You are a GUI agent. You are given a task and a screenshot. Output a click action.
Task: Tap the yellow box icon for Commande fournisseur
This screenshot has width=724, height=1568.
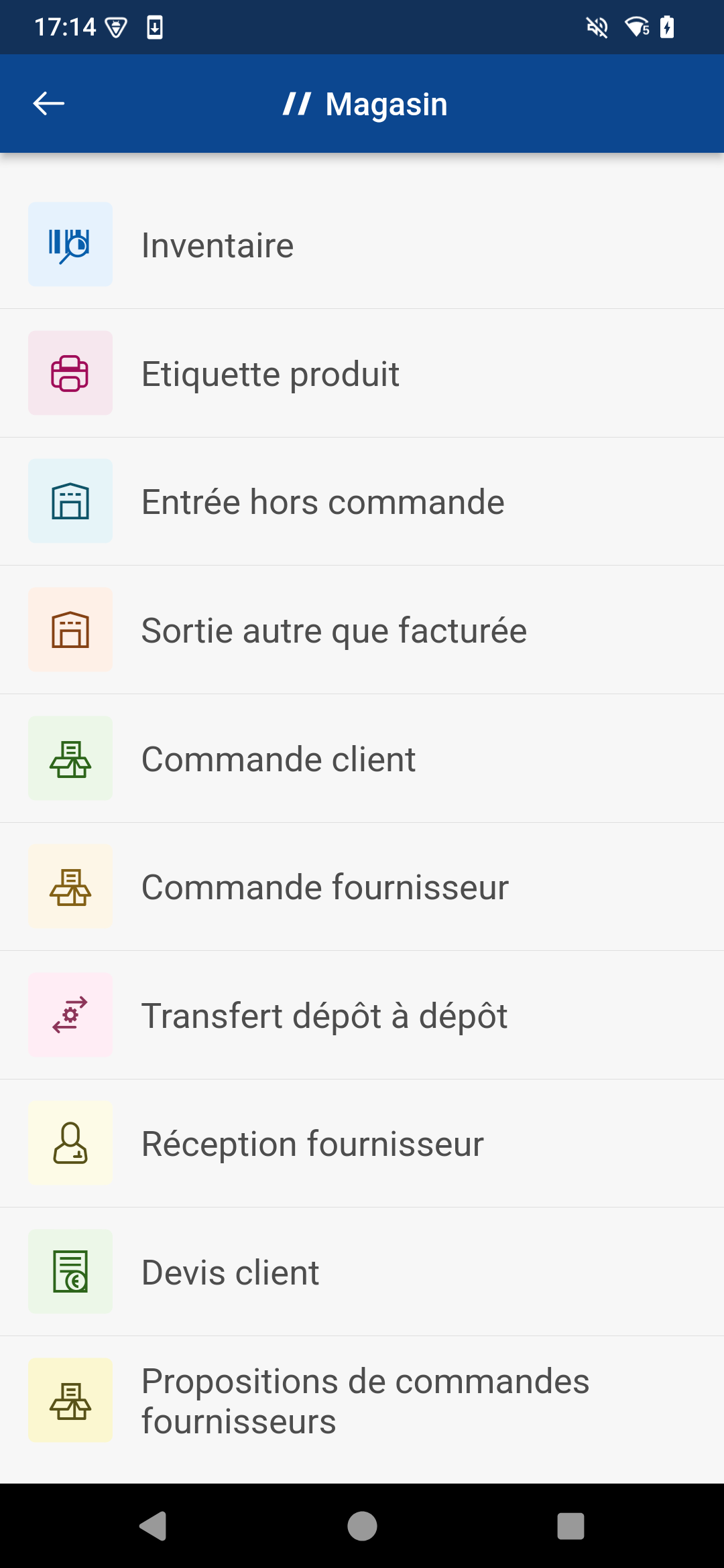pos(70,886)
